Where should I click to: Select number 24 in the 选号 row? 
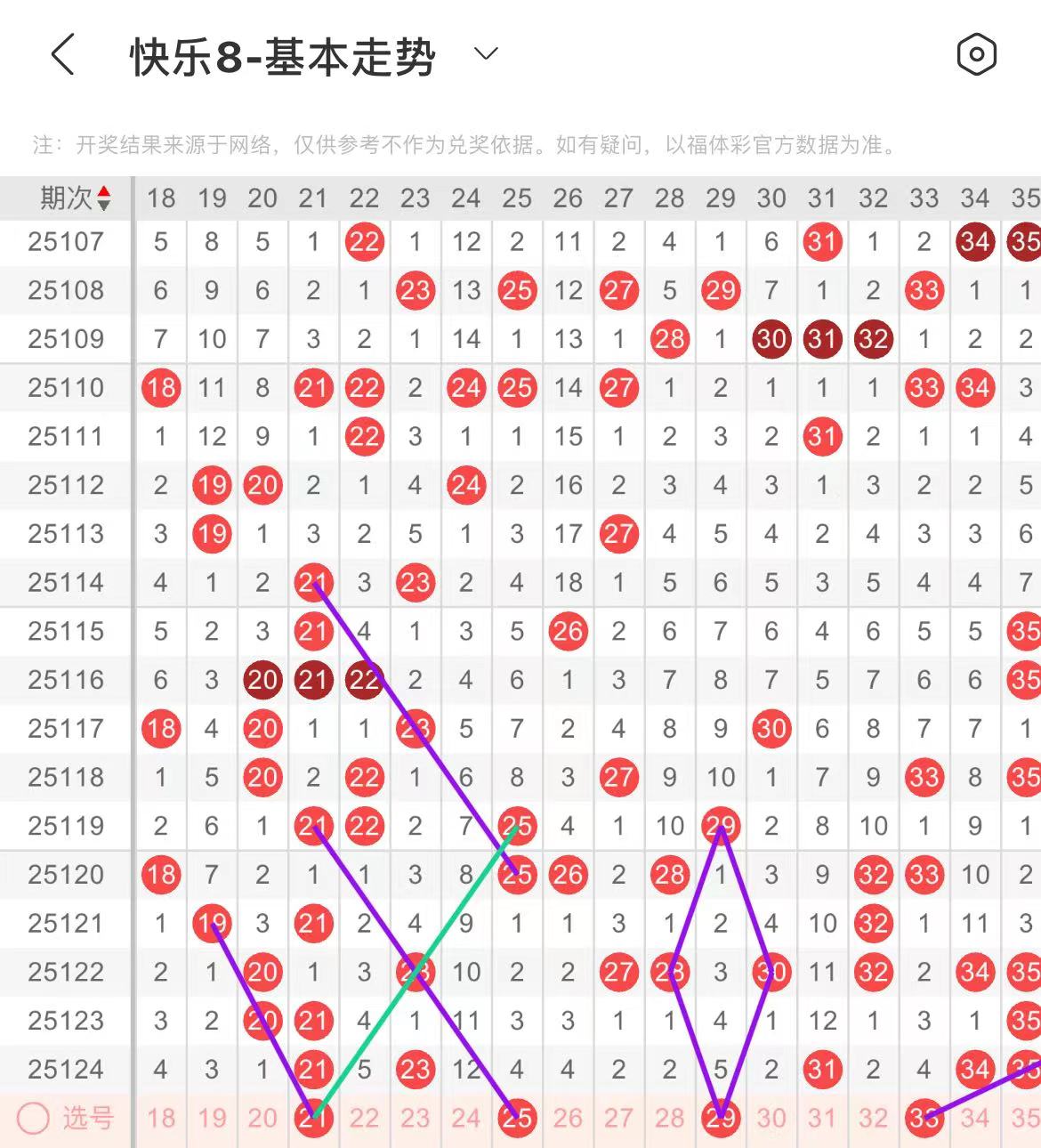[466, 1118]
